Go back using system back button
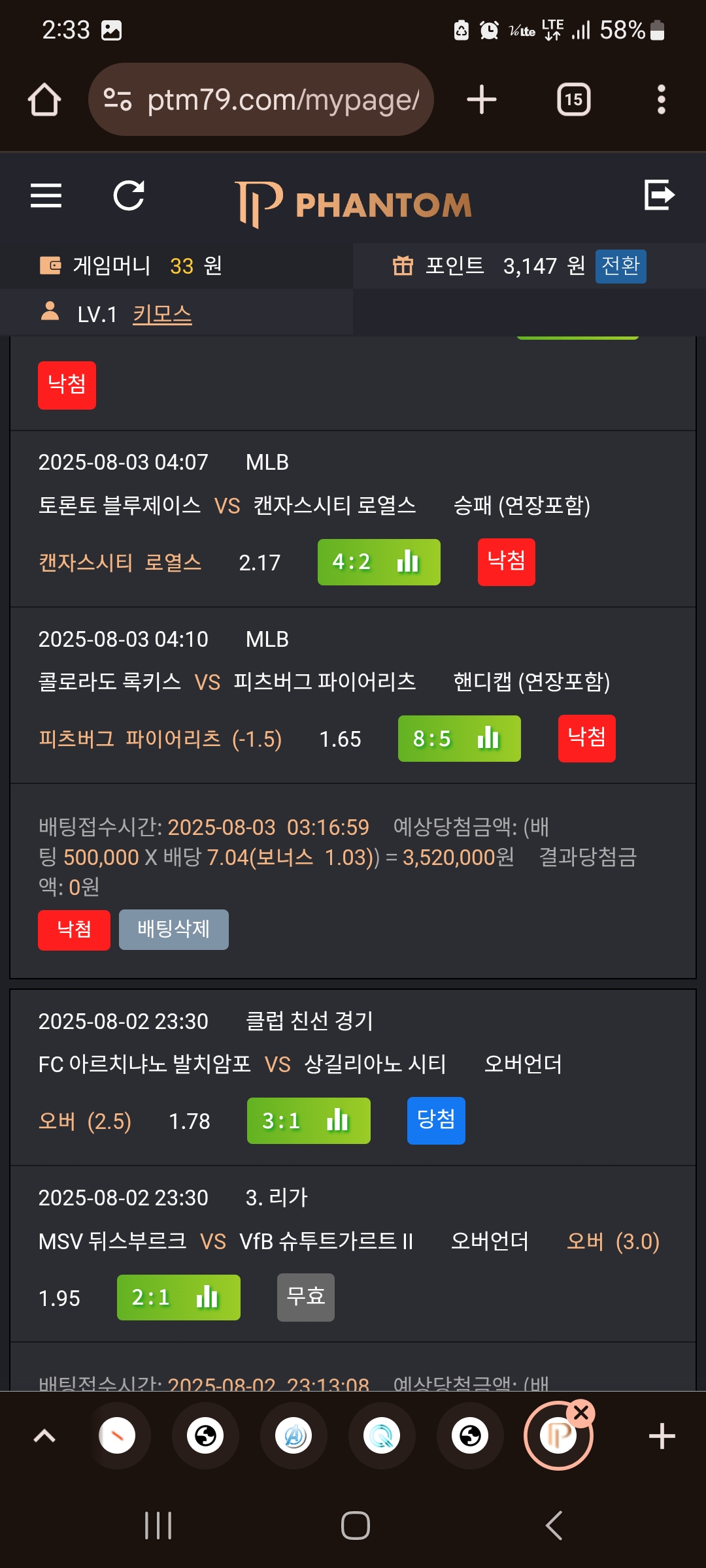This screenshot has width=706, height=1568. click(554, 1526)
